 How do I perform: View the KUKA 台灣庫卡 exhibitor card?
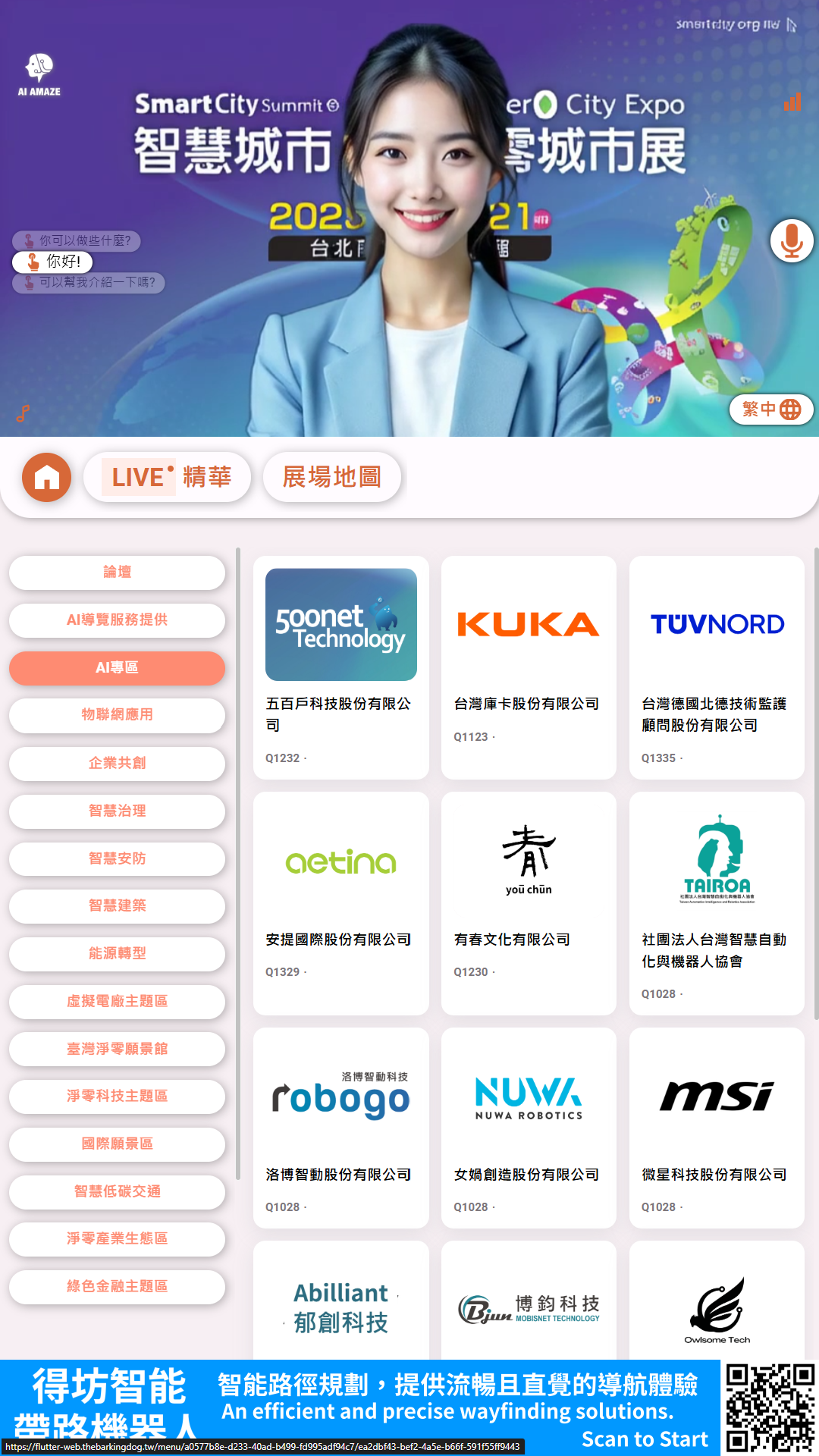pos(529,667)
